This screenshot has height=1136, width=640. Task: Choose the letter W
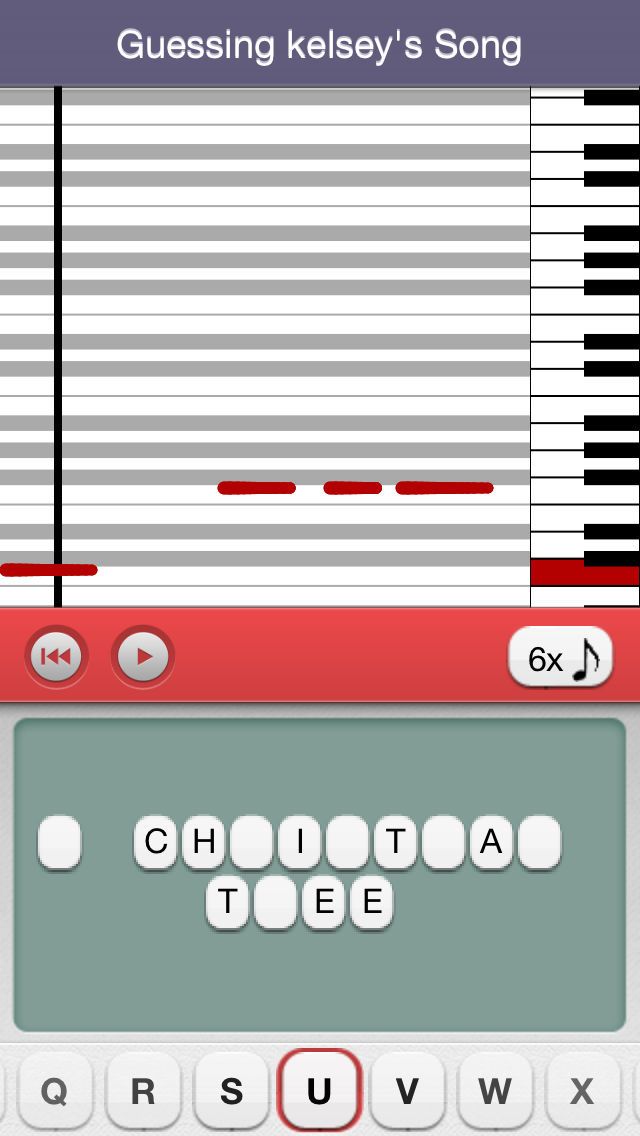(x=495, y=1090)
